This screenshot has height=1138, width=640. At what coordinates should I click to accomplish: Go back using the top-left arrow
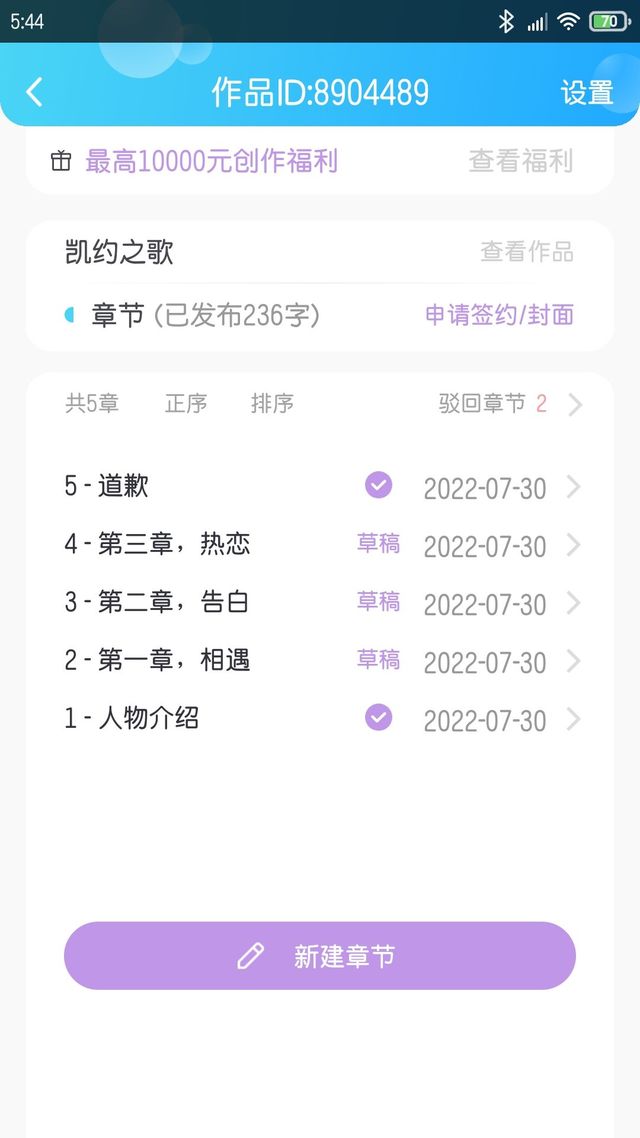(x=34, y=92)
